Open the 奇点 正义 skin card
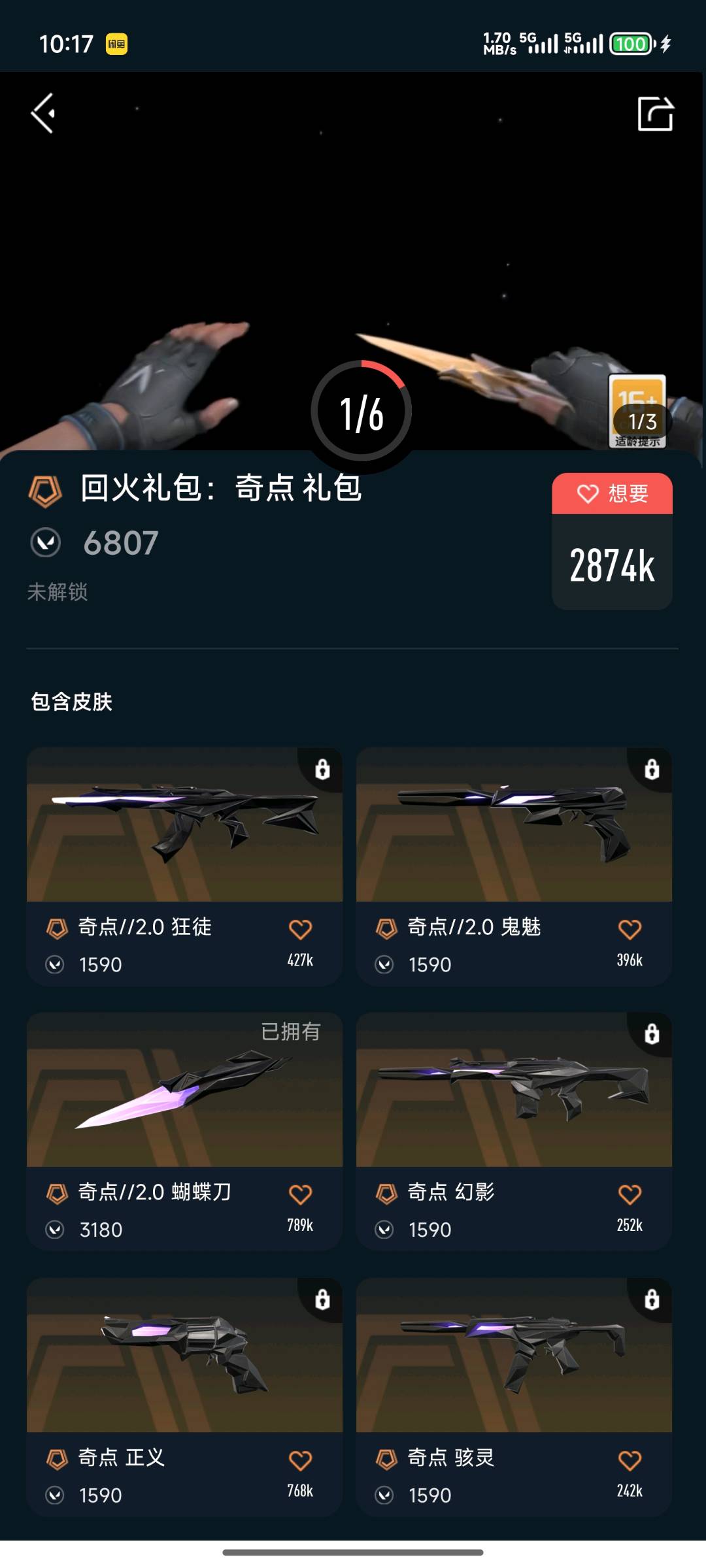 point(184,1397)
